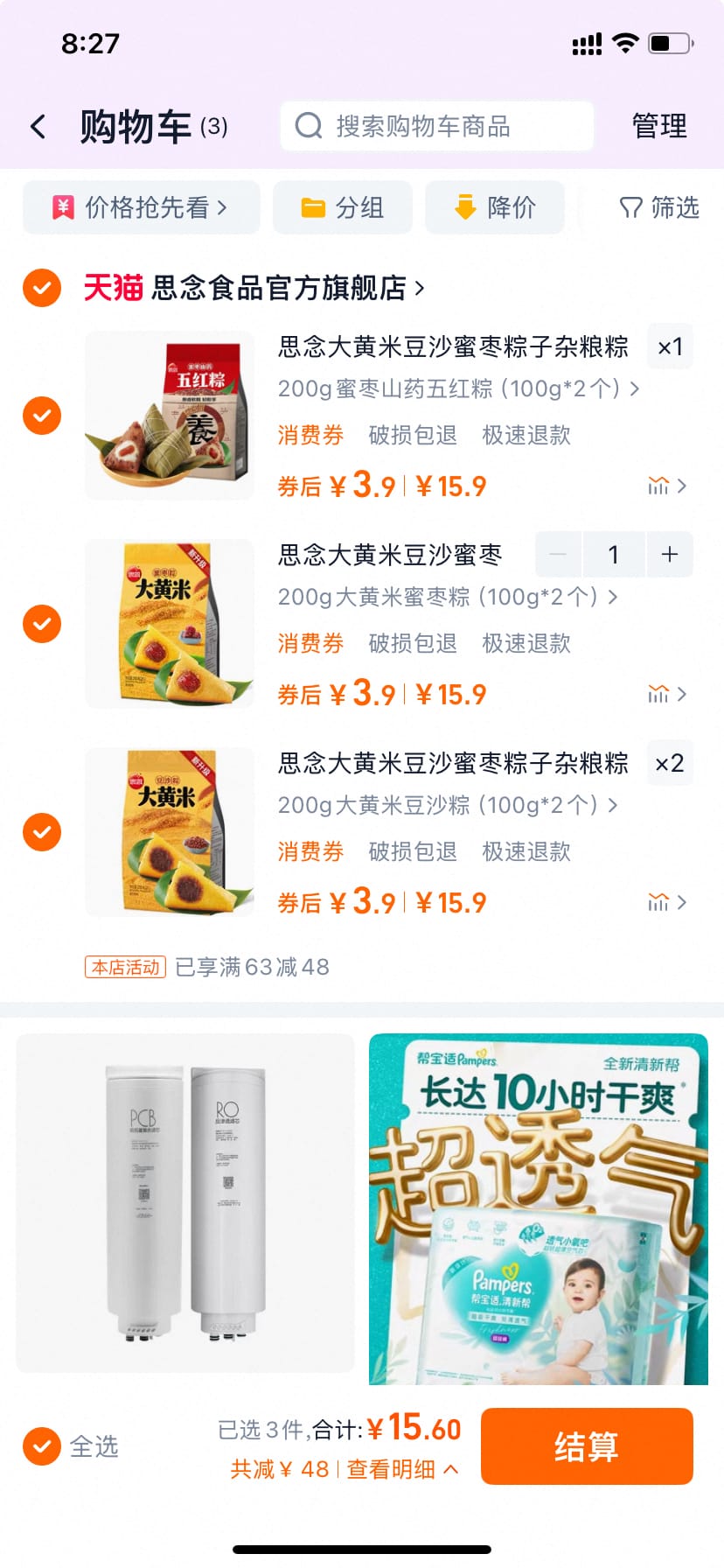Expand 查看明细 discount details
This screenshot has height=1568, width=724.
(x=402, y=1469)
